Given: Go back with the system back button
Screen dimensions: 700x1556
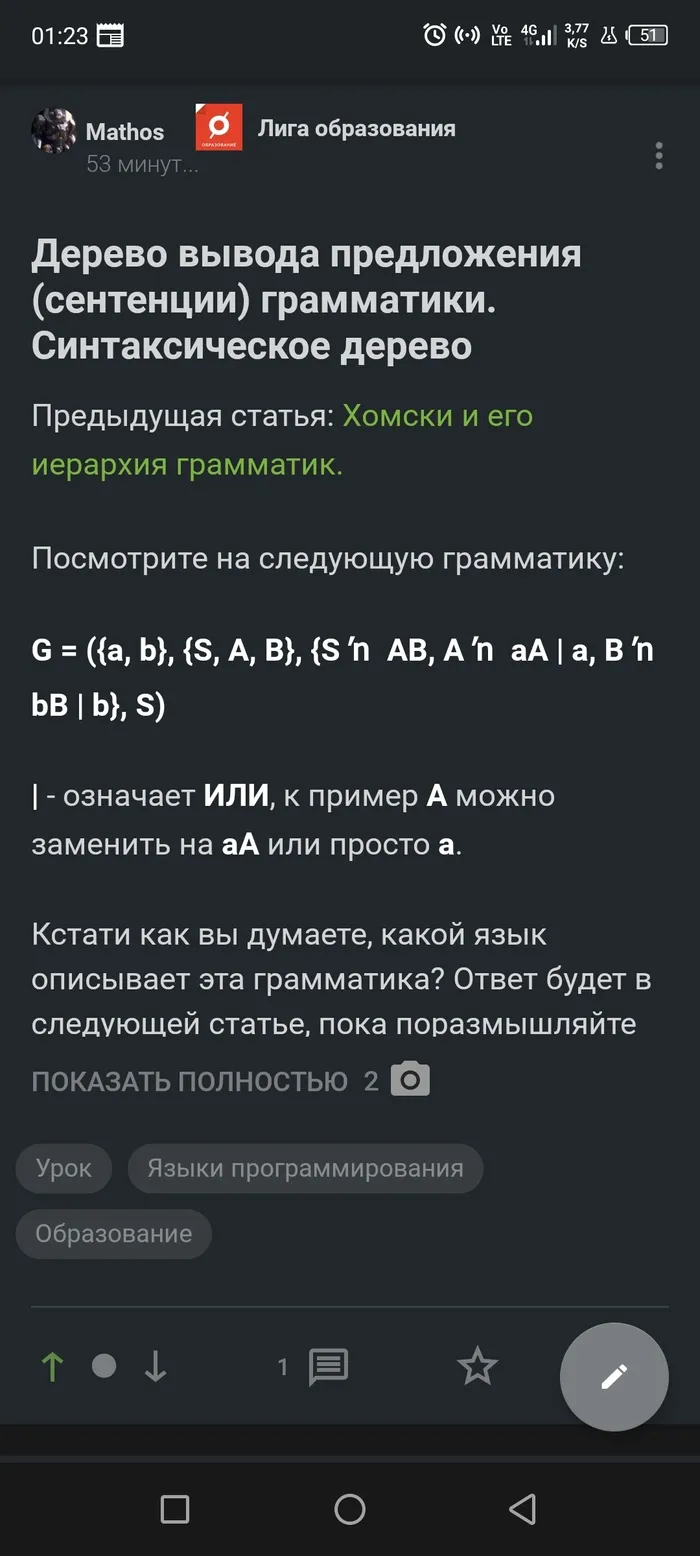Looking at the screenshot, I should (x=522, y=1509).
